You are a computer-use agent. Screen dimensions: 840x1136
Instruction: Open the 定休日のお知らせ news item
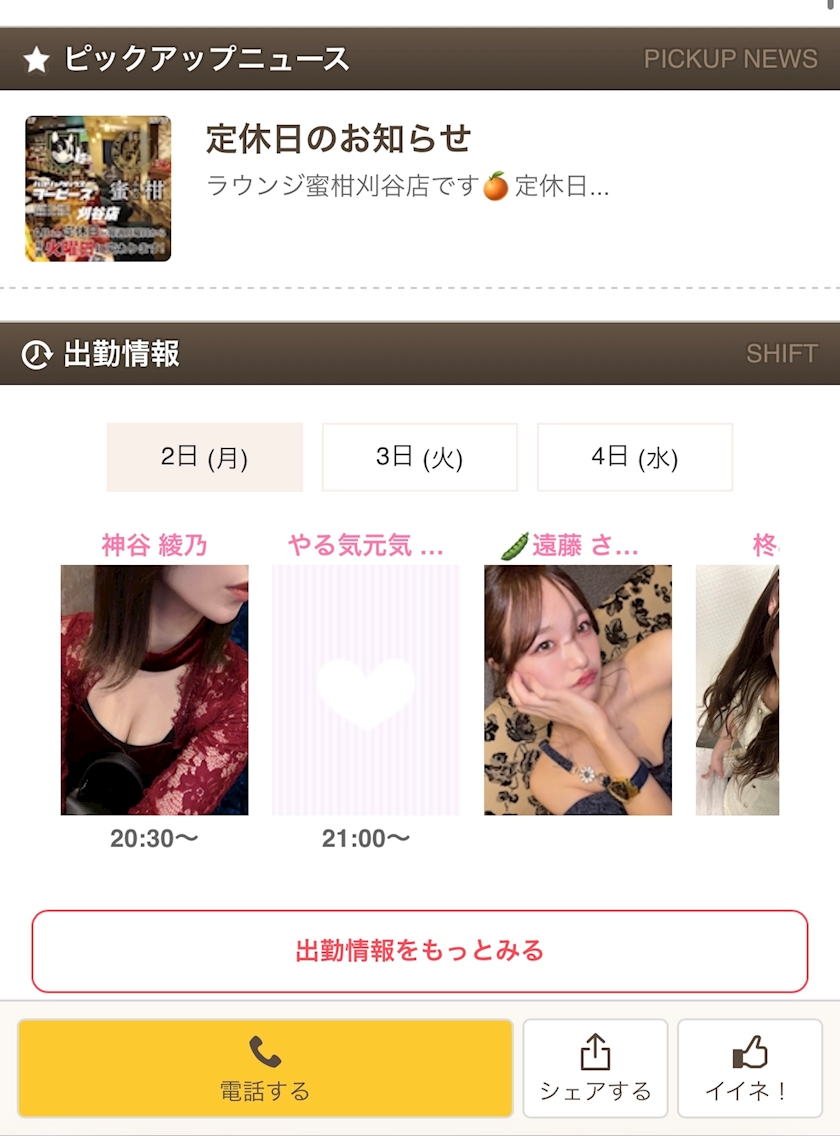pyautogui.click(x=420, y=188)
